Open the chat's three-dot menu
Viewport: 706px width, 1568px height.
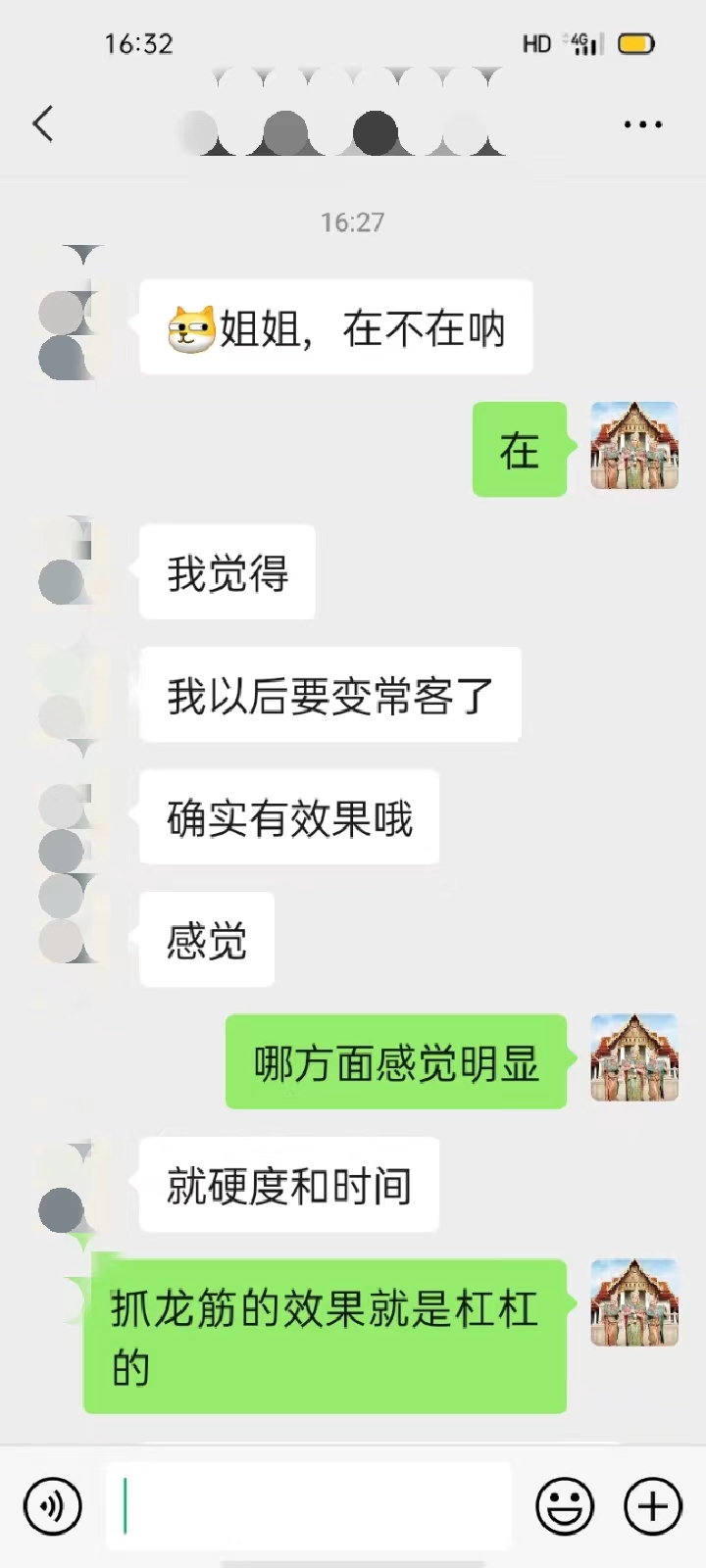pos(643,124)
